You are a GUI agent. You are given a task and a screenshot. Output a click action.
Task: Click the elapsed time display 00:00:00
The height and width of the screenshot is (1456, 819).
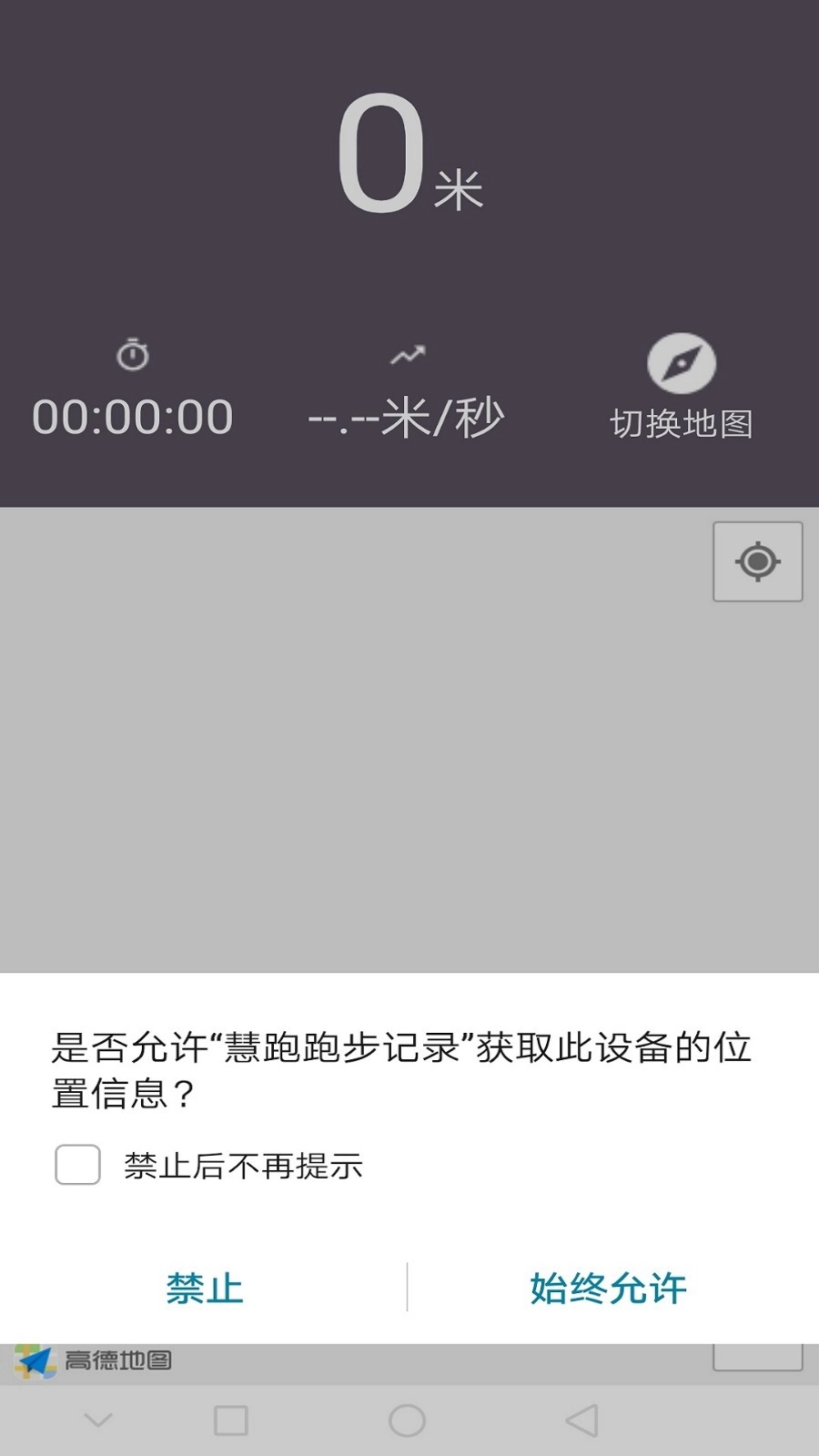tap(133, 417)
